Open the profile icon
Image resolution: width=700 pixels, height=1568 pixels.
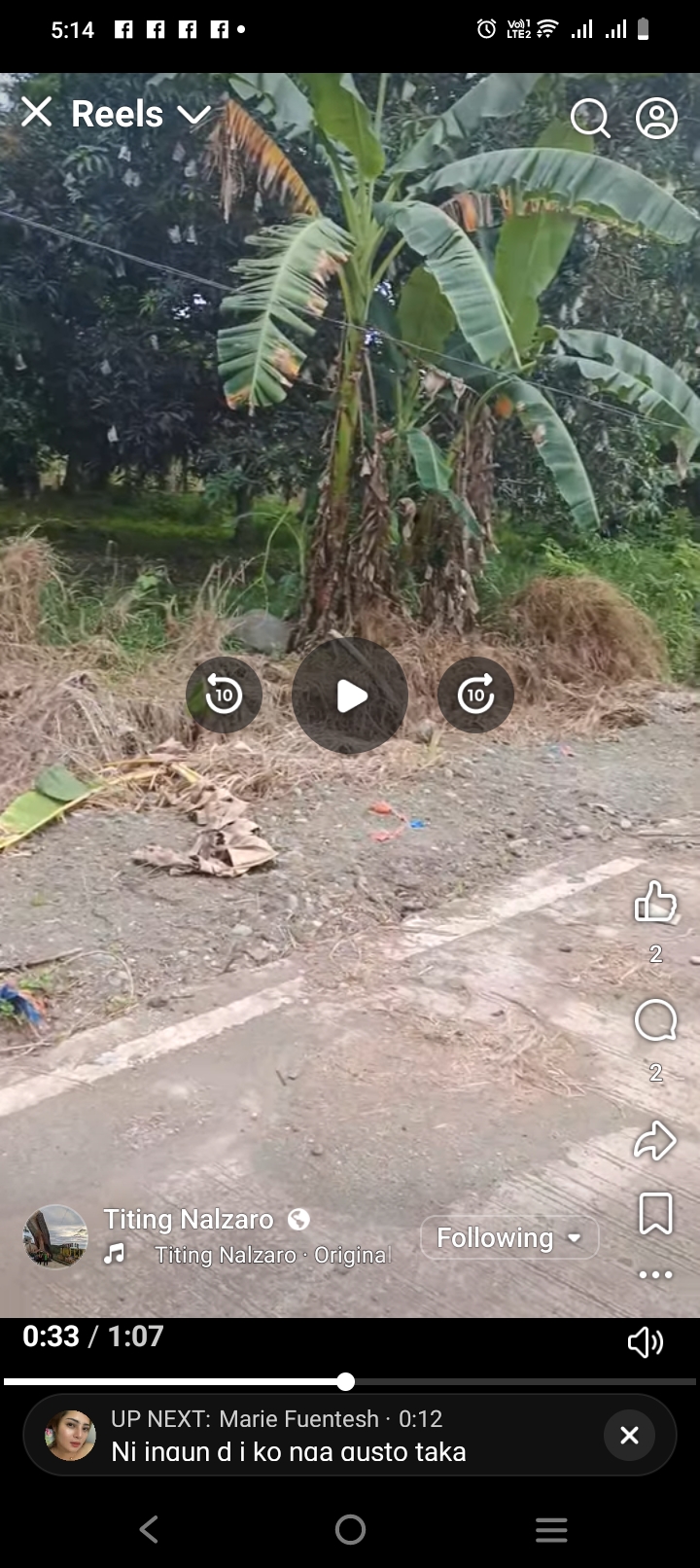tap(656, 118)
